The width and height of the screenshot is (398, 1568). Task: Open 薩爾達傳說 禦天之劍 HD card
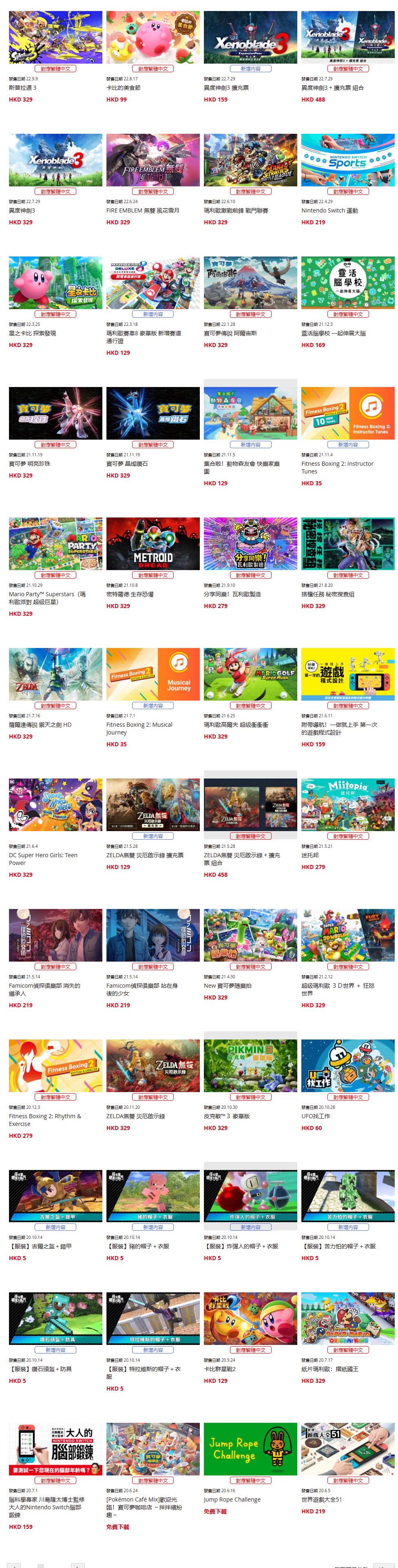pos(55,674)
